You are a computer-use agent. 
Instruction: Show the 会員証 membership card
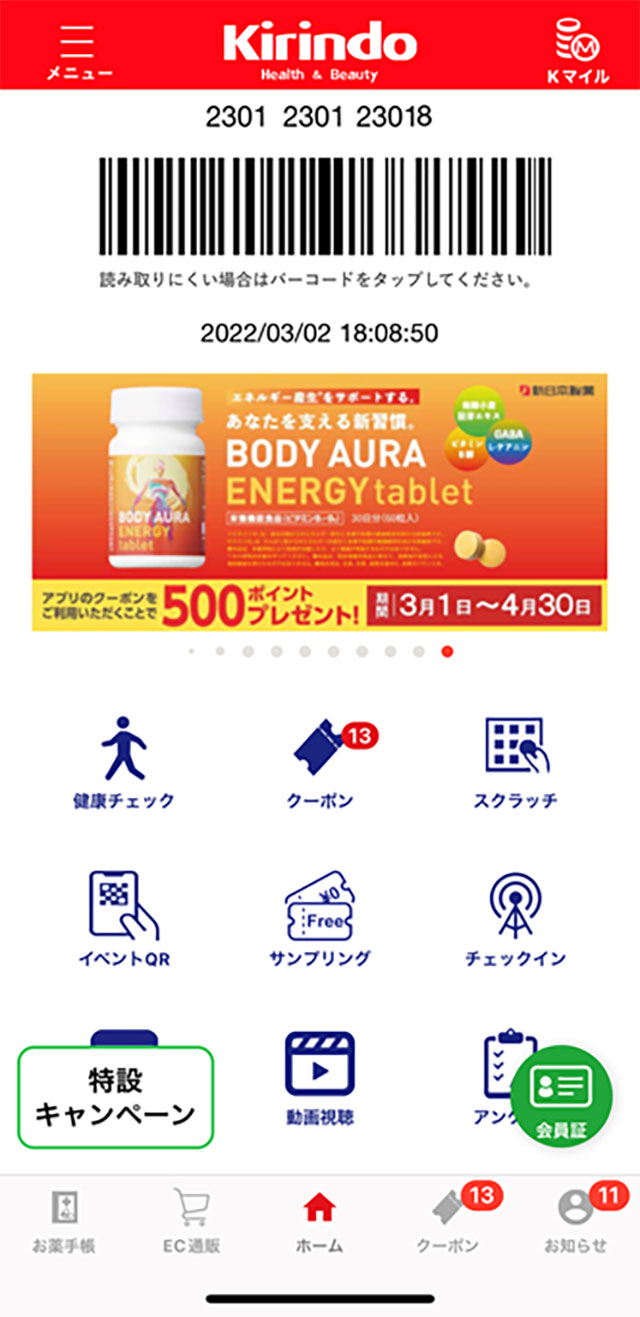tap(560, 1098)
